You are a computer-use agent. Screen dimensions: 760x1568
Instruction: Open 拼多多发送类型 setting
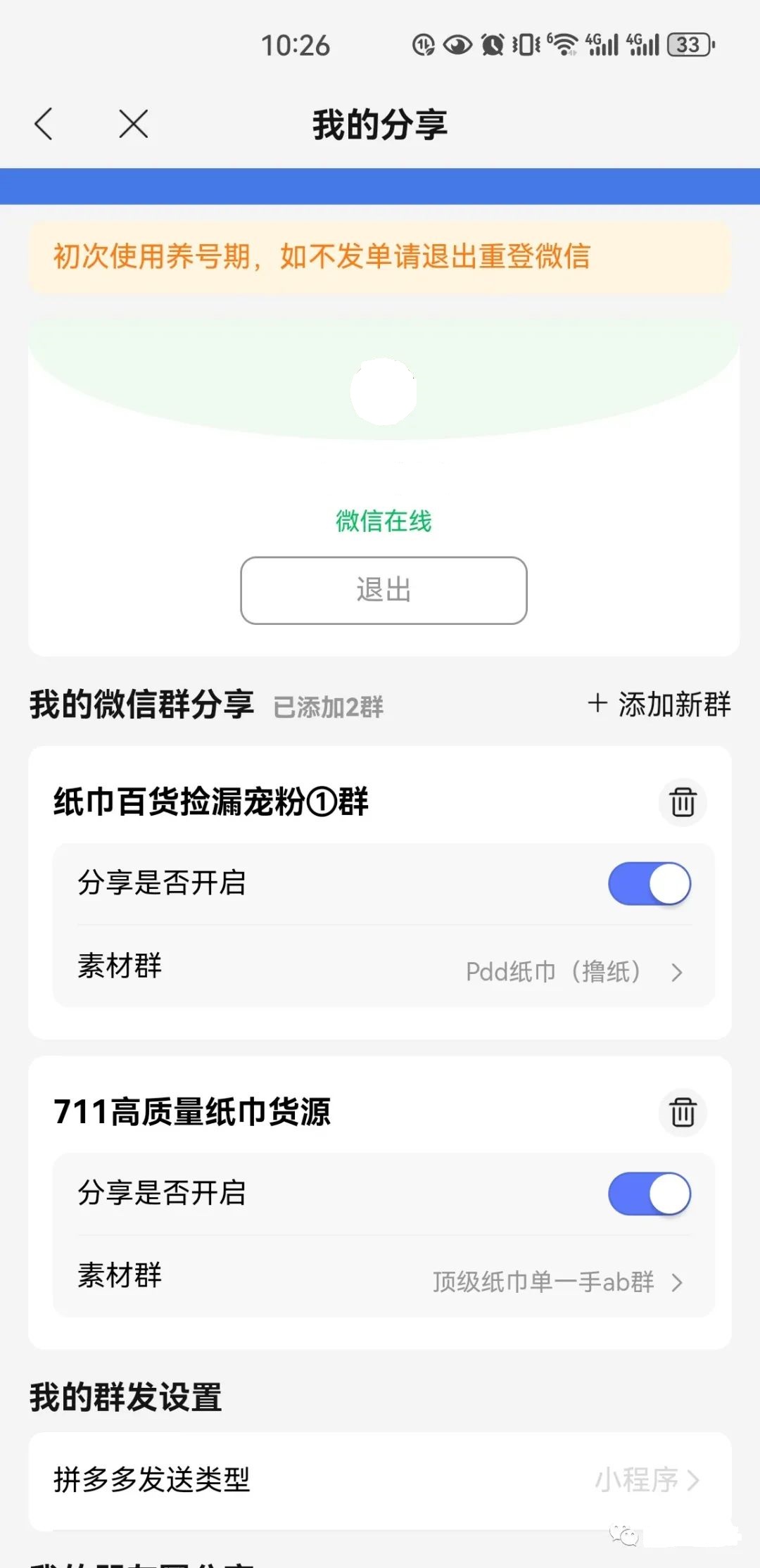pos(380,1479)
